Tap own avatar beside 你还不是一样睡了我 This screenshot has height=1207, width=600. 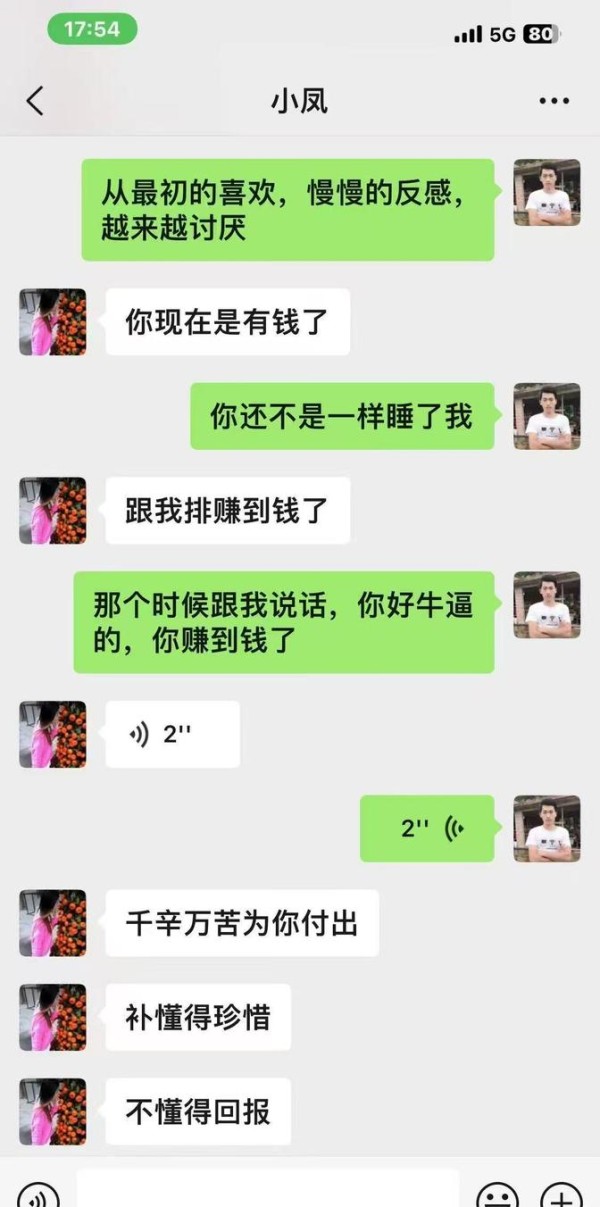(547, 416)
